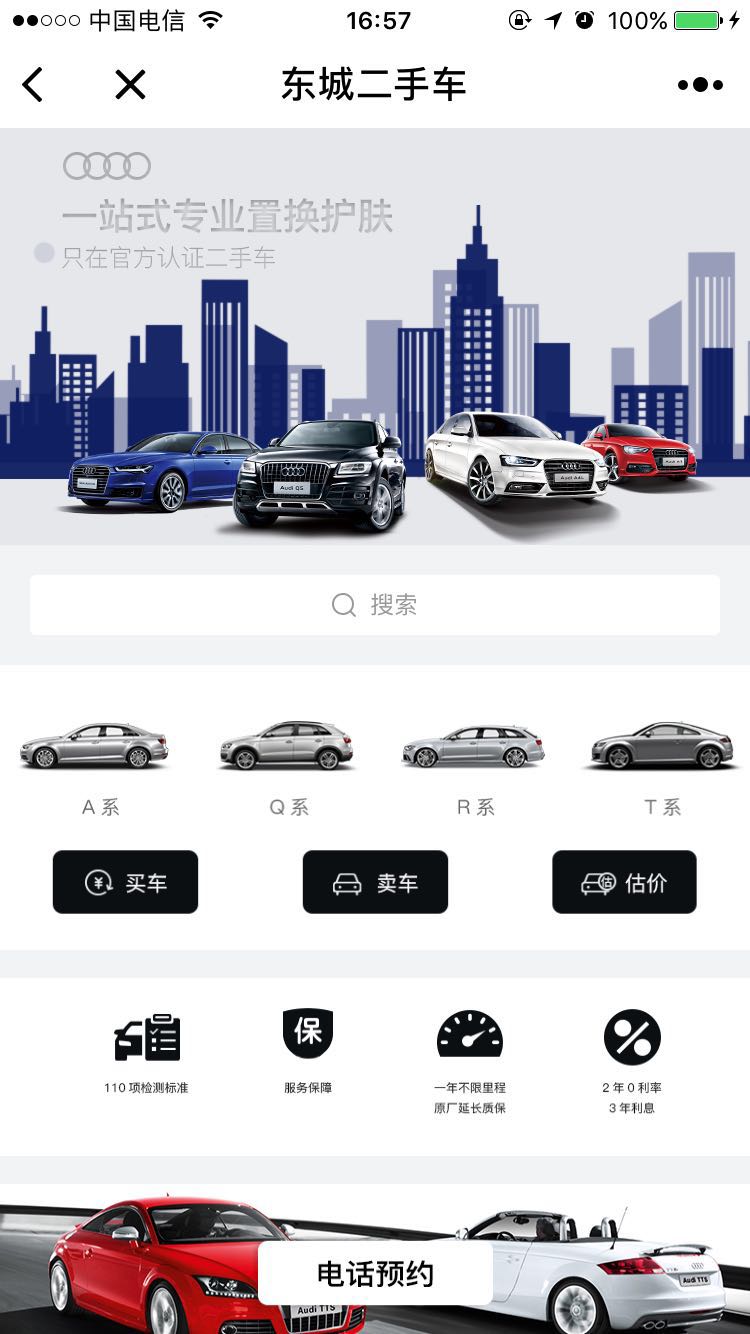
Task: Go back using the back arrow
Action: (33, 85)
